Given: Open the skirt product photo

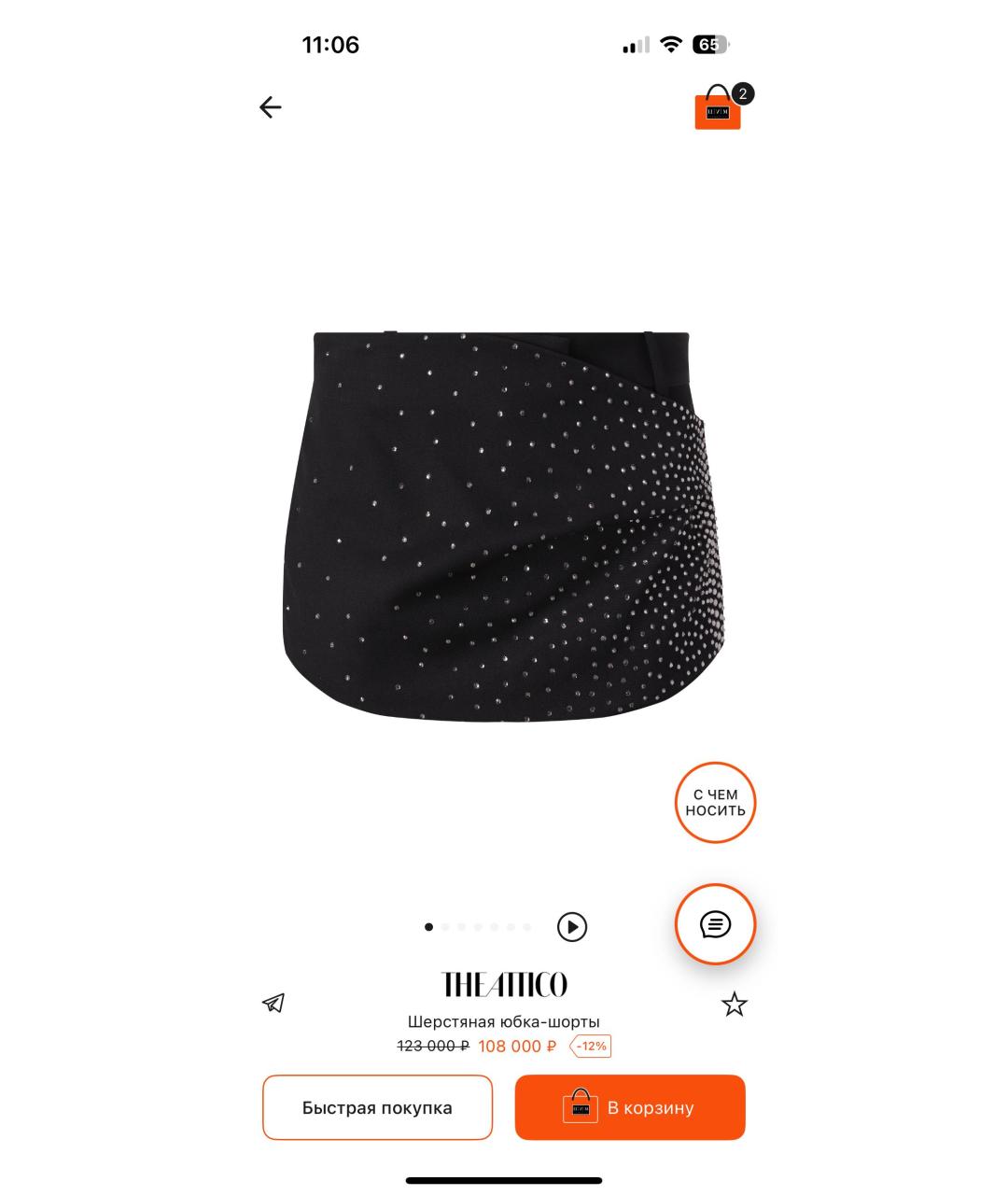Looking at the screenshot, I should pos(504,527).
